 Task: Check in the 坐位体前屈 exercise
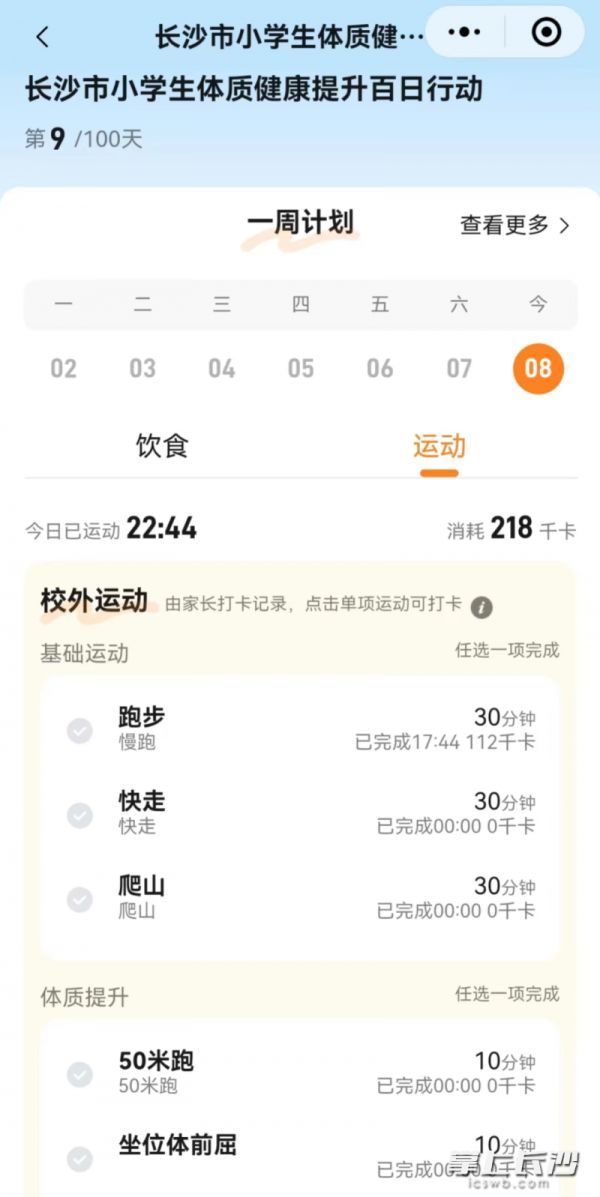[301, 1157]
